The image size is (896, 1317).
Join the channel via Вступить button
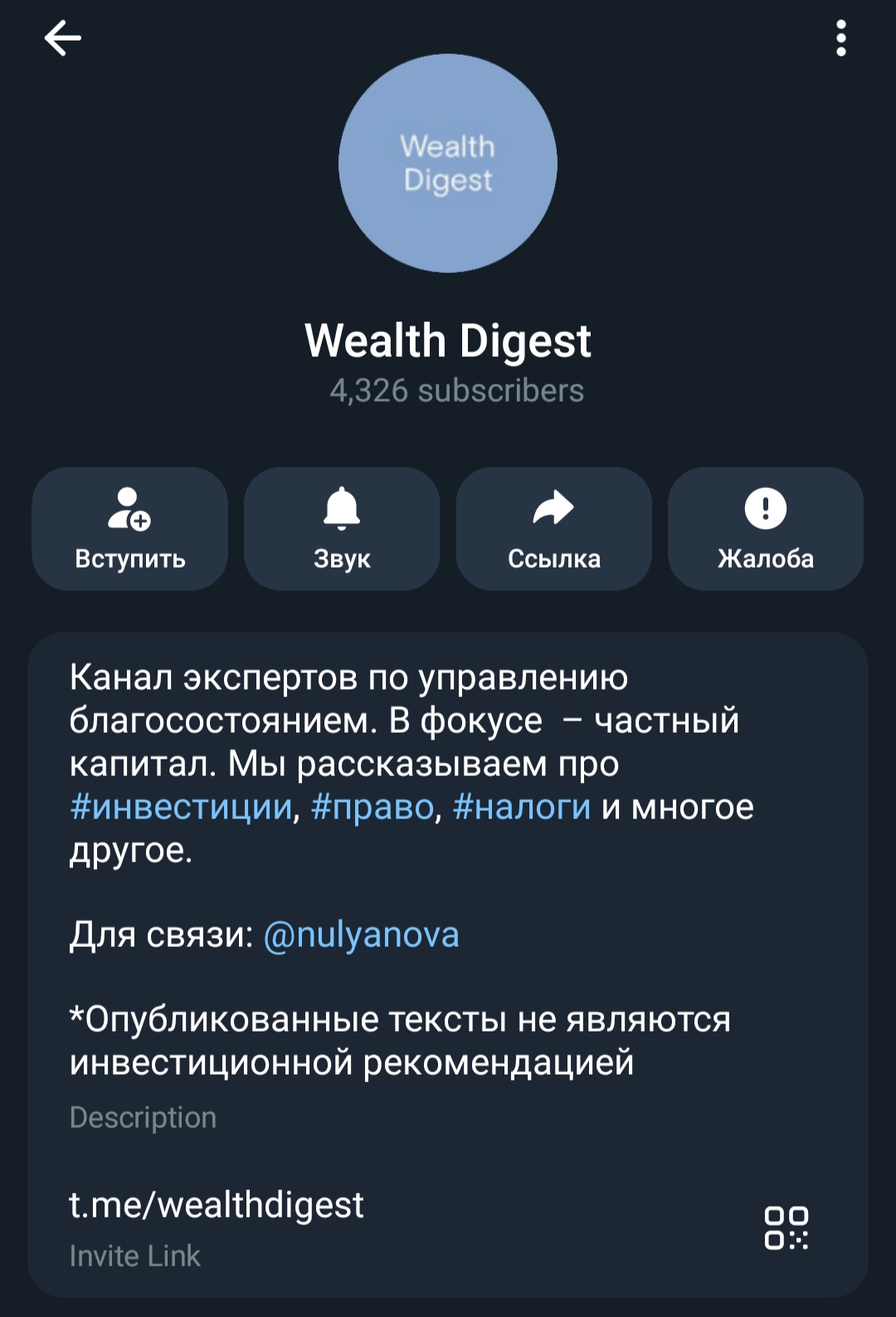pos(130,529)
